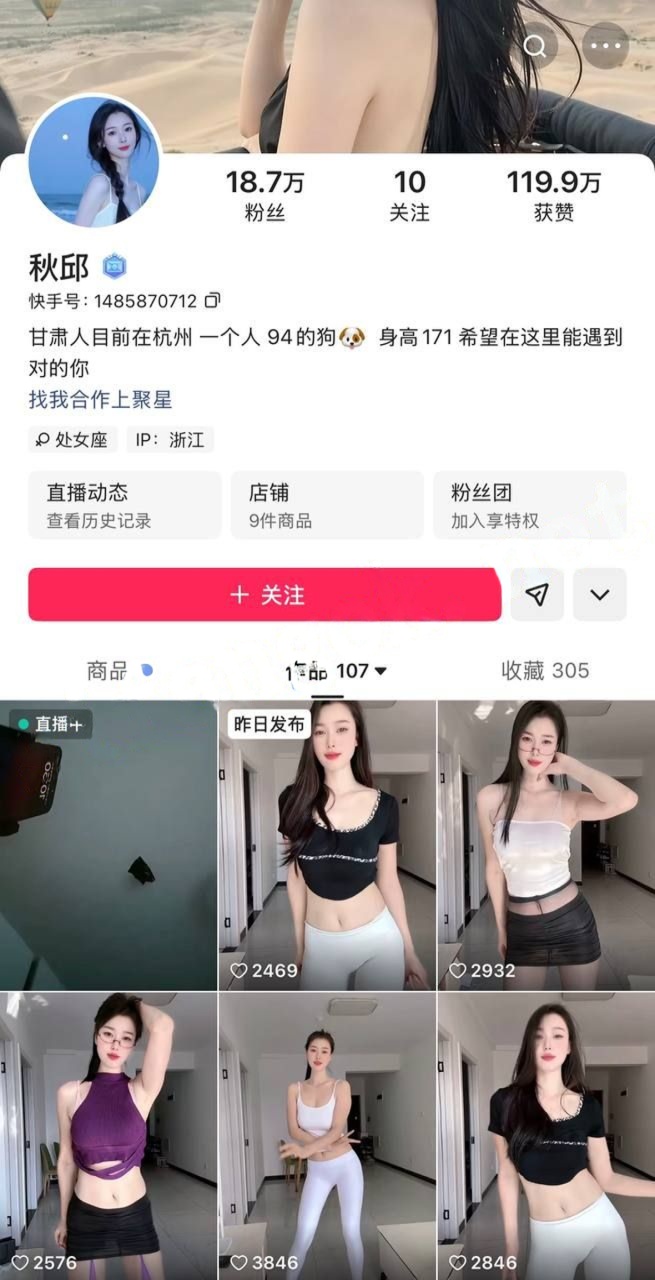Copy the 快手号 ID
This screenshot has height=1280, width=655.
click(213, 300)
